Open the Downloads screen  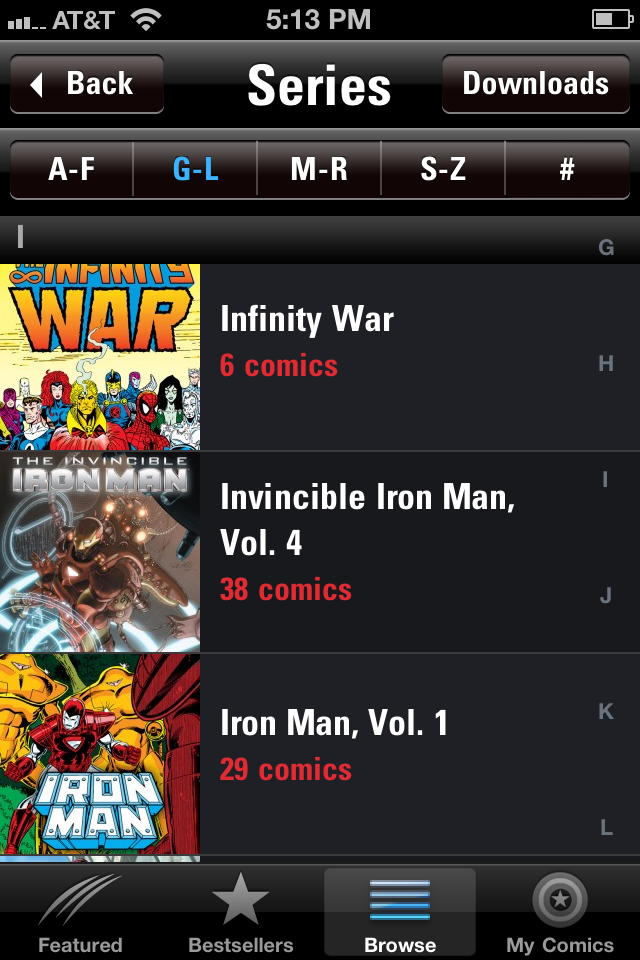pos(535,84)
